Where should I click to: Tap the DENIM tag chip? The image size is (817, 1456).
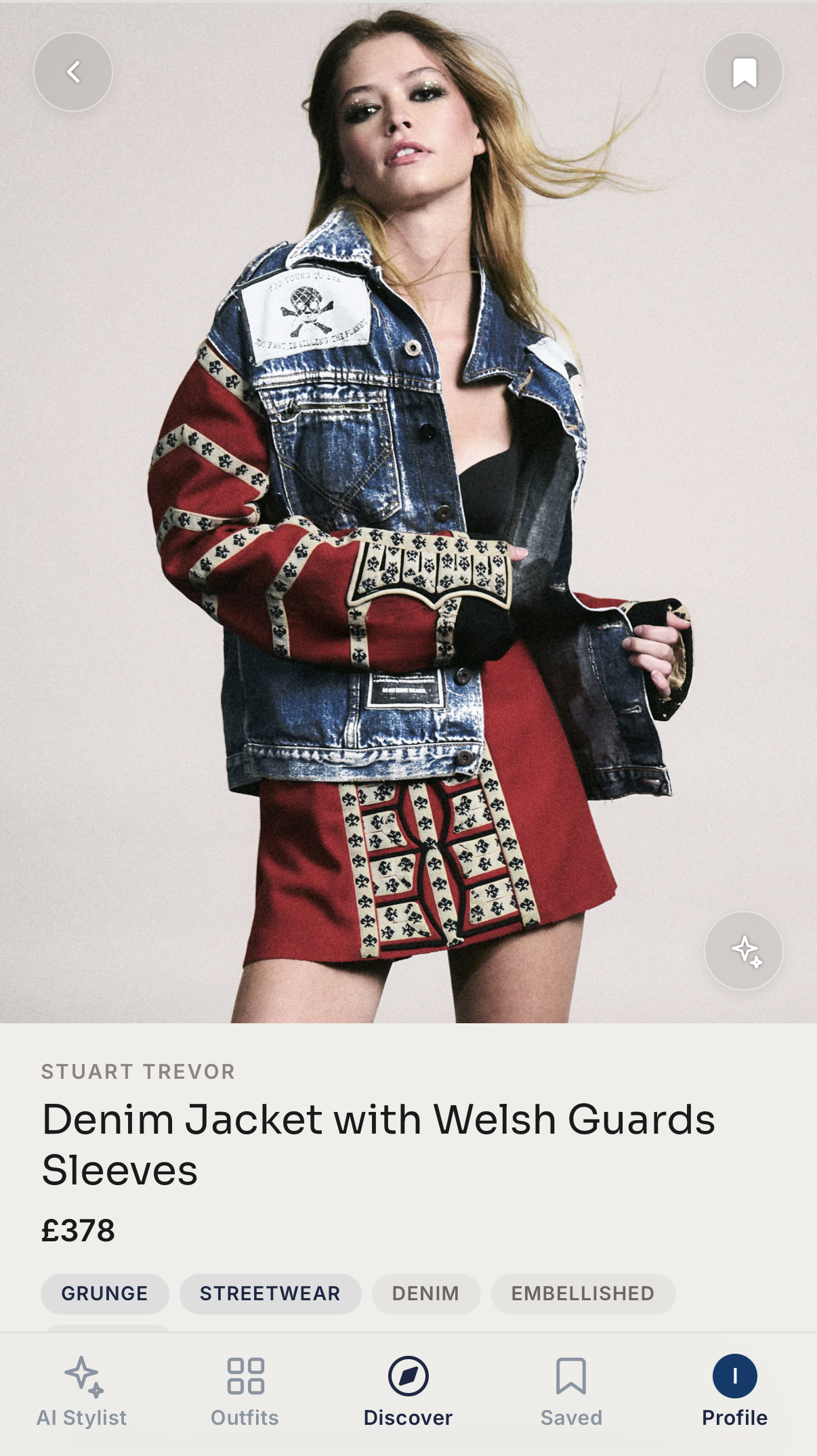click(425, 1293)
